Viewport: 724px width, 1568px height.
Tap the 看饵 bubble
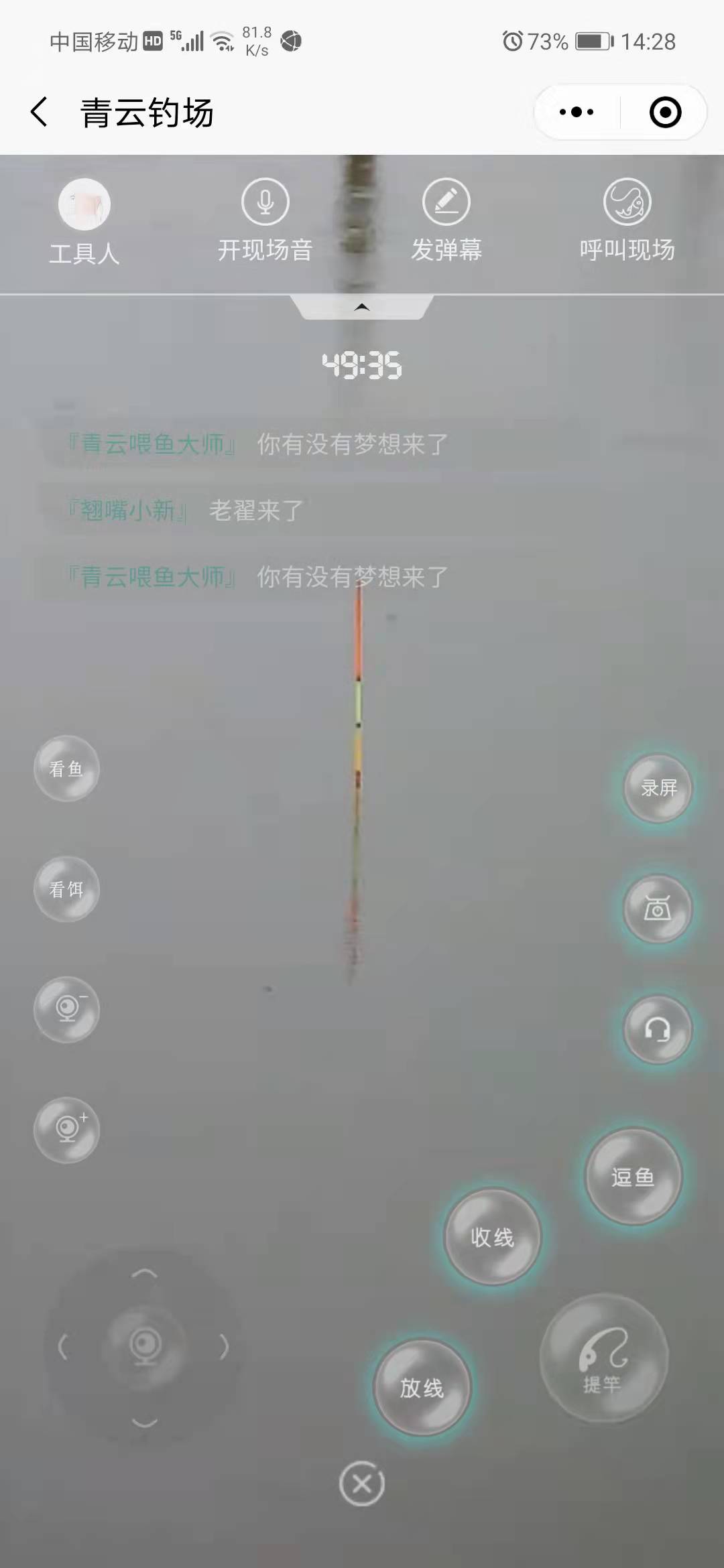[66, 889]
